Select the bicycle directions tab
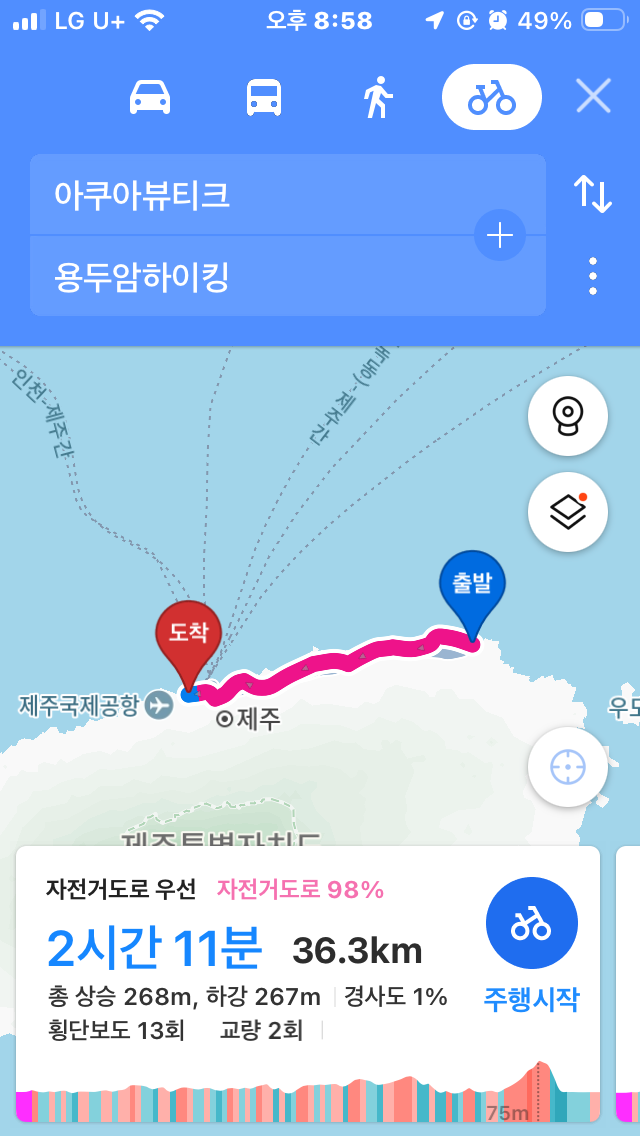This screenshot has width=640, height=1136. [x=492, y=98]
